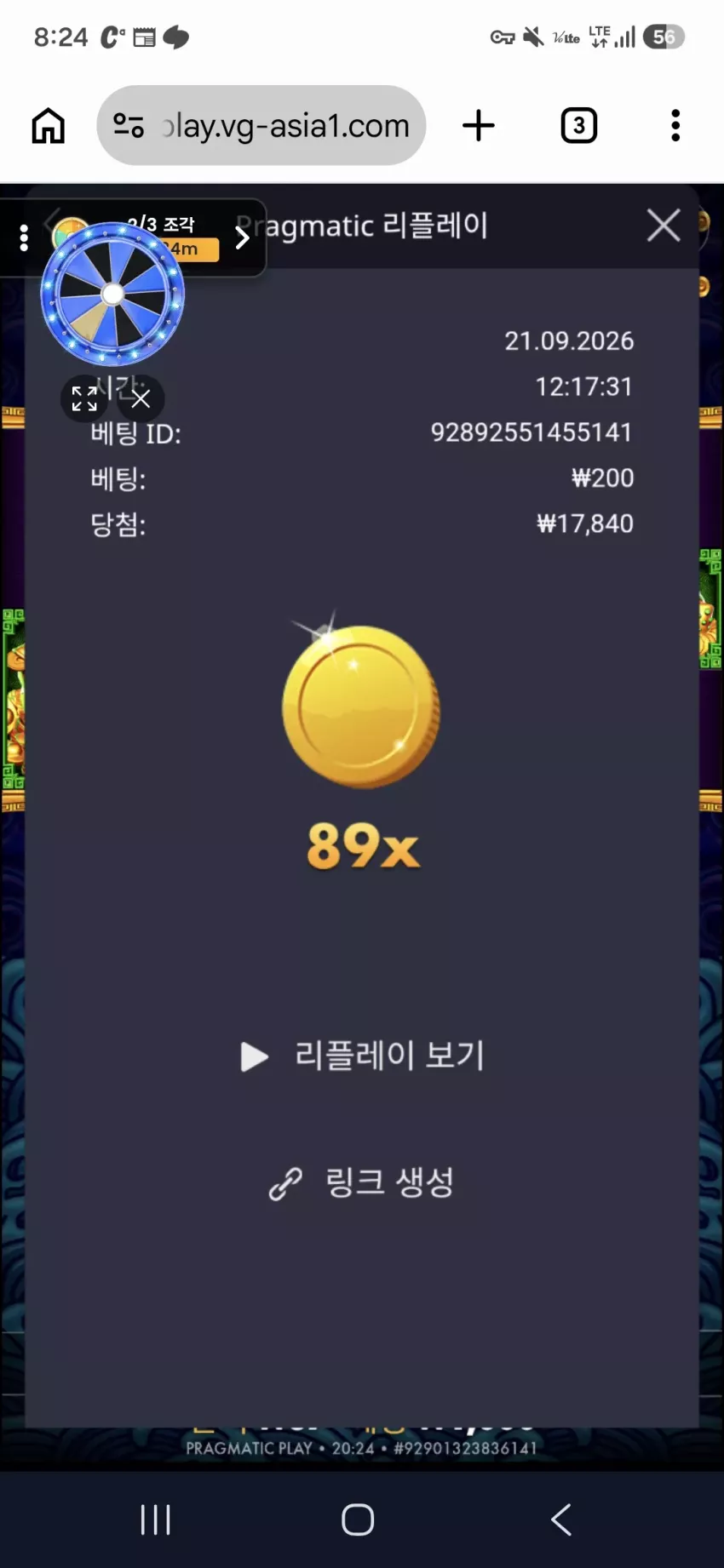Close the Pragmatic replay dialog
The width and height of the screenshot is (724, 1568).
[663, 226]
